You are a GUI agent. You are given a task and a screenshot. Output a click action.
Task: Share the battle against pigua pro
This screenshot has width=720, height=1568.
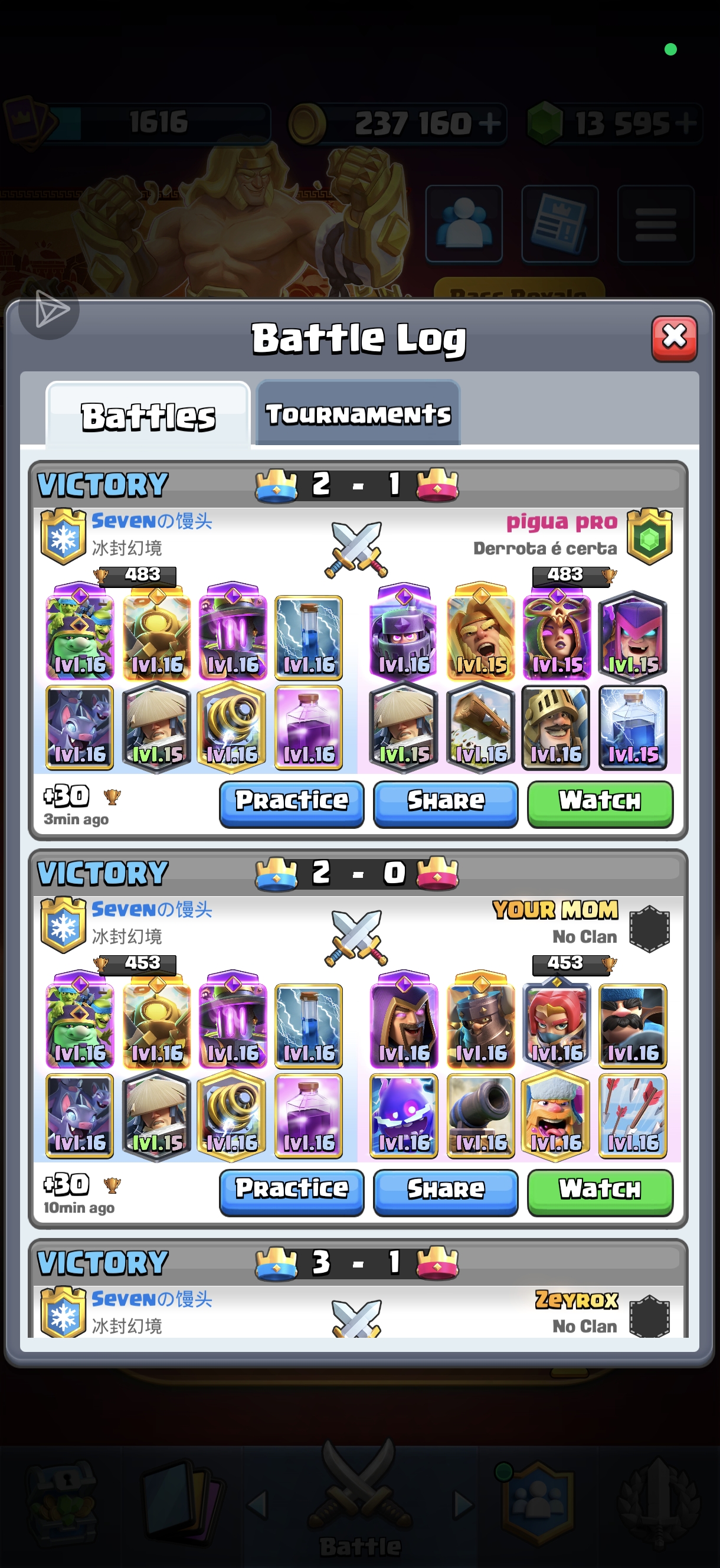click(446, 803)
